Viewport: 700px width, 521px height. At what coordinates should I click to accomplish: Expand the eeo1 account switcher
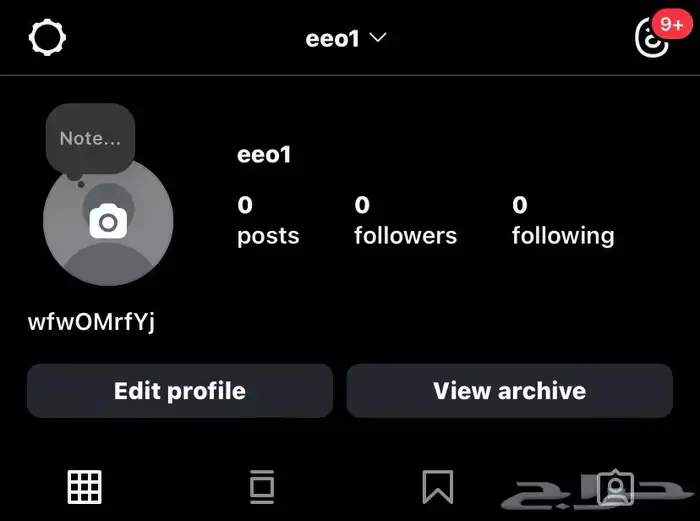(346, 39)
